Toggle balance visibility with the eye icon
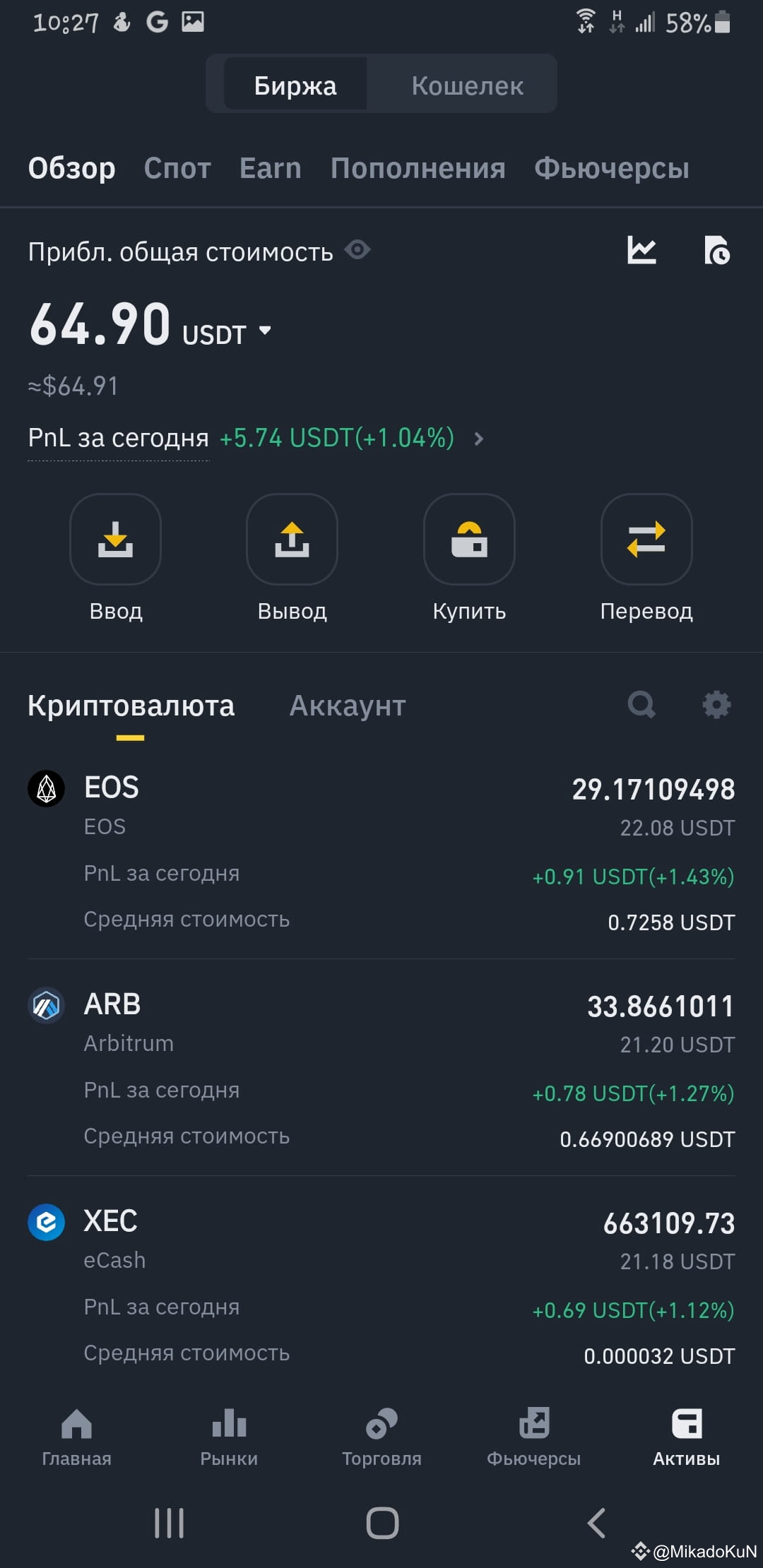Screen dimensions: 763x1568 tap(357, 251)
